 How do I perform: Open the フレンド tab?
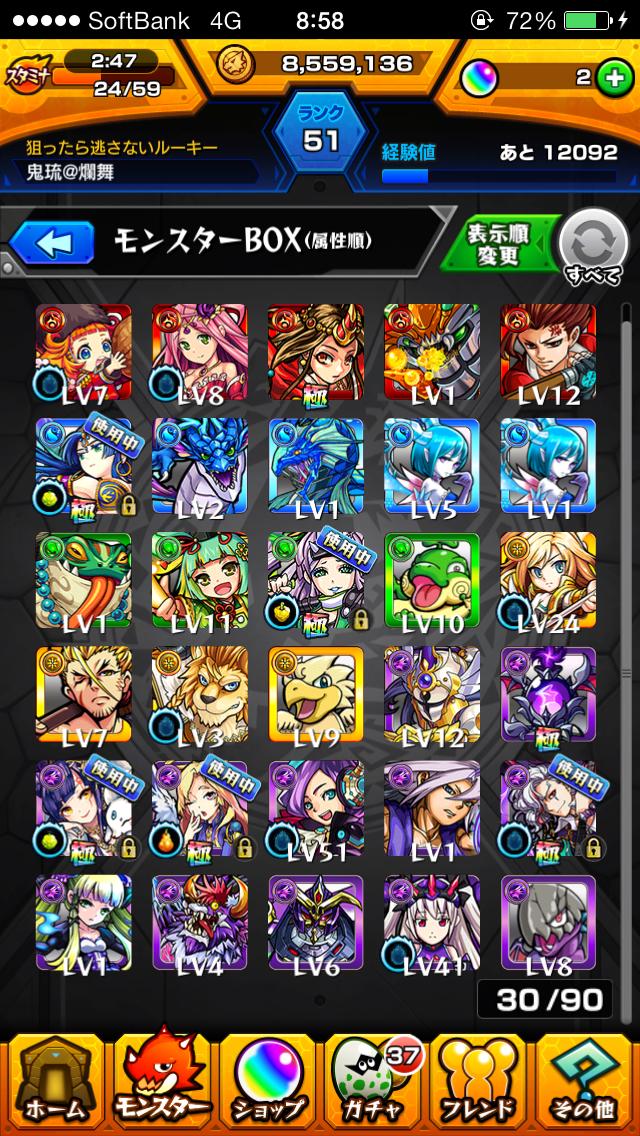click(480, 1084)
